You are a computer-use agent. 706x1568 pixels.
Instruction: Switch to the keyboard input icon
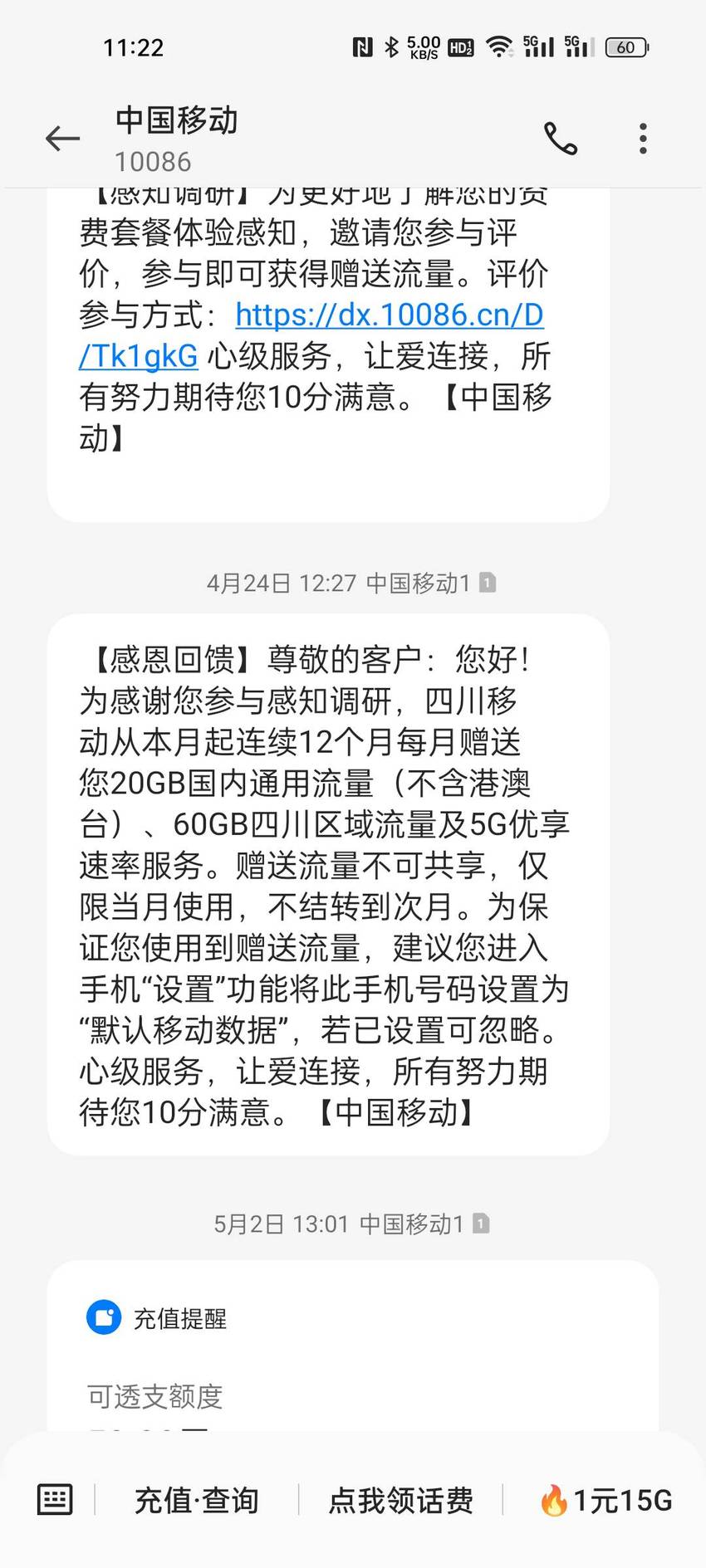coord(55,1500)
